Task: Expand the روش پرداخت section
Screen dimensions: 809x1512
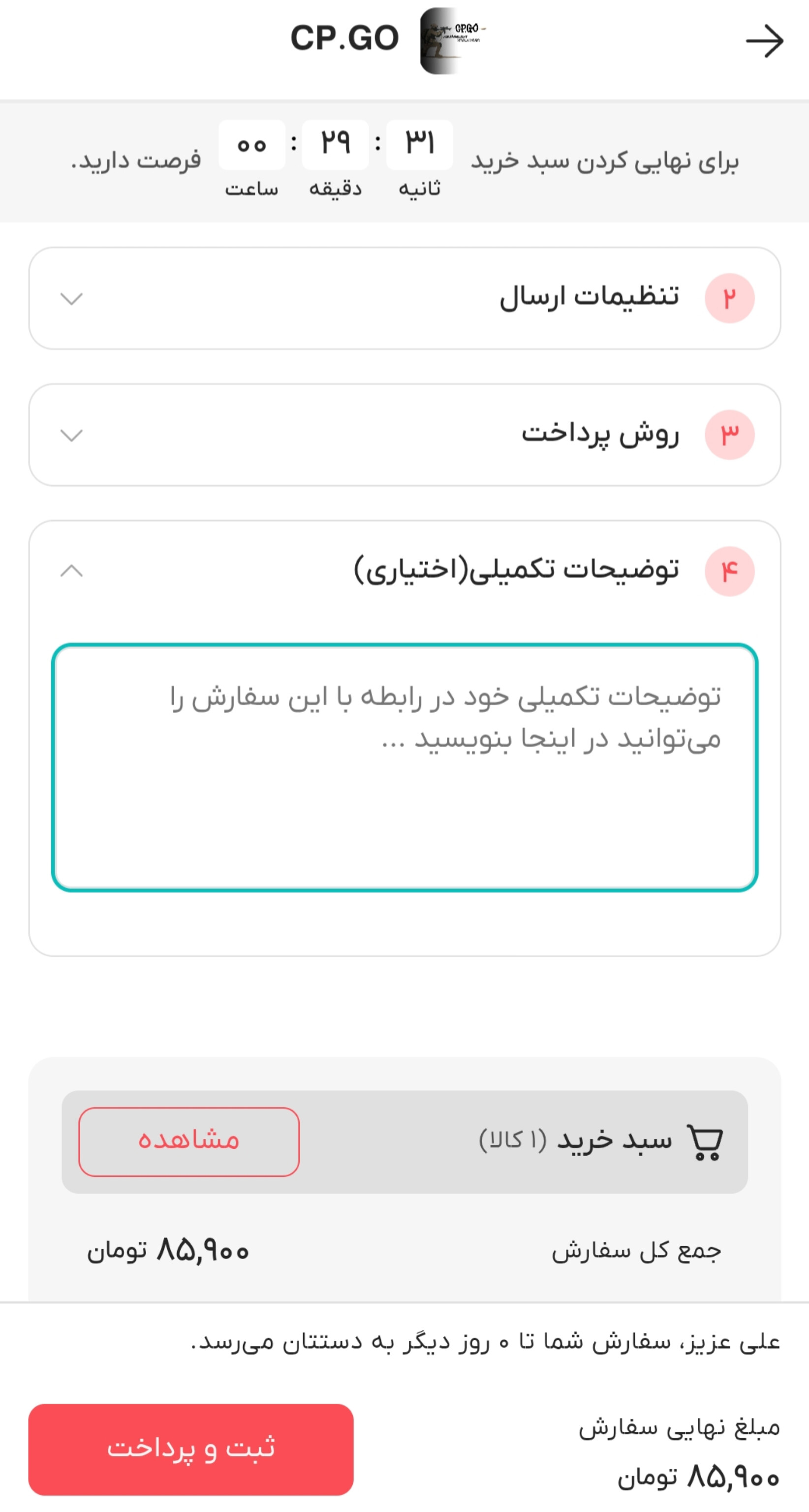Action: point(71,435)
